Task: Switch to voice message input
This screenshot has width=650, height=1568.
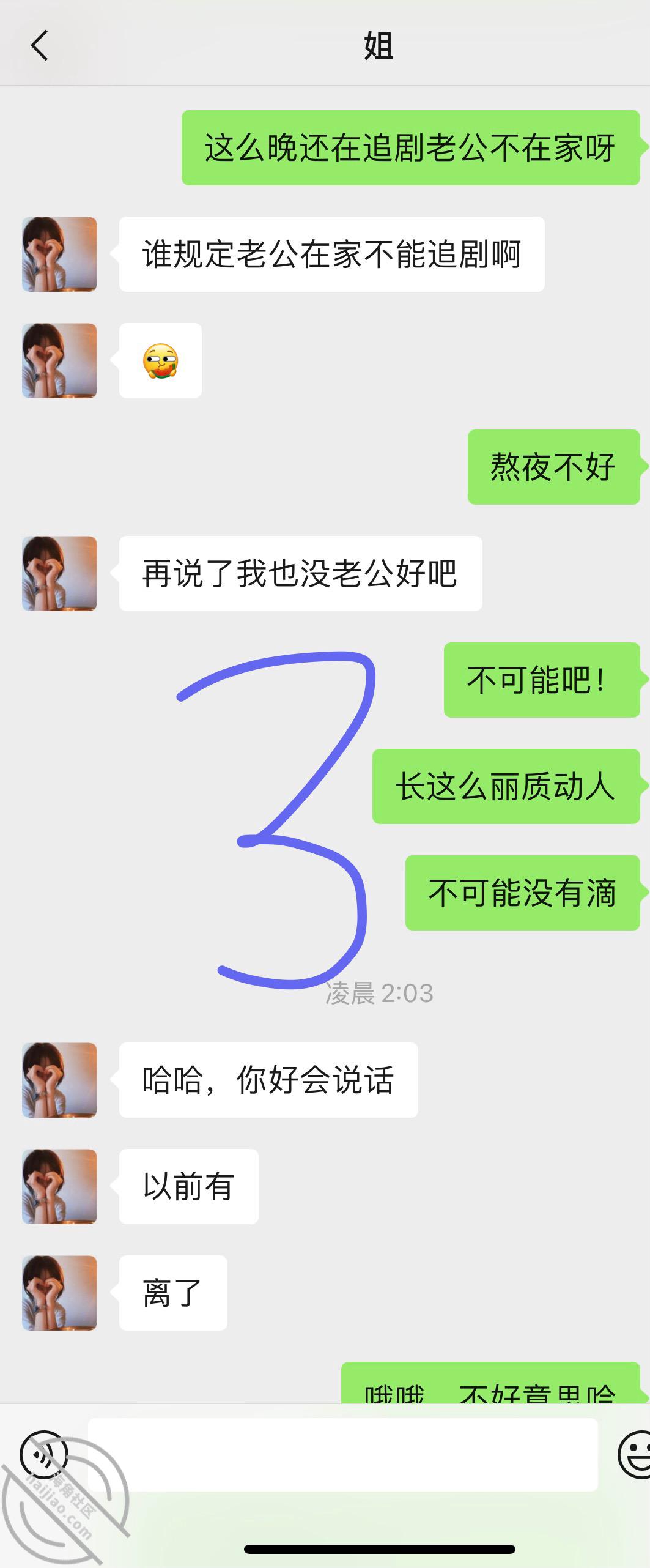Action: 43,1454
